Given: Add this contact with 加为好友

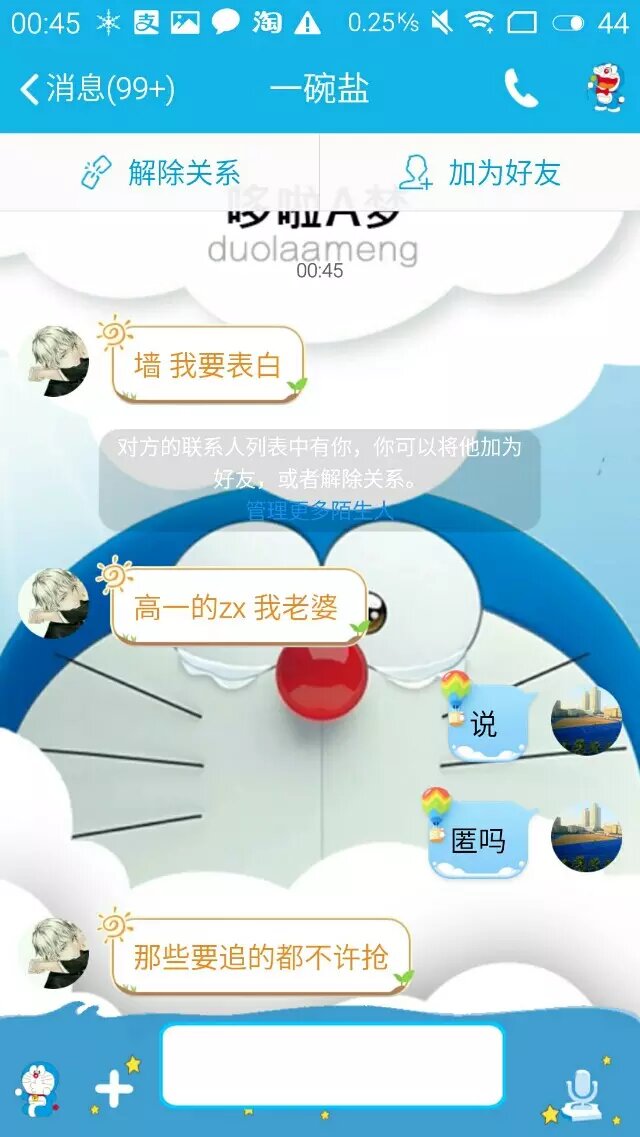Looking at the screenshot, I should tap(480, 173).
